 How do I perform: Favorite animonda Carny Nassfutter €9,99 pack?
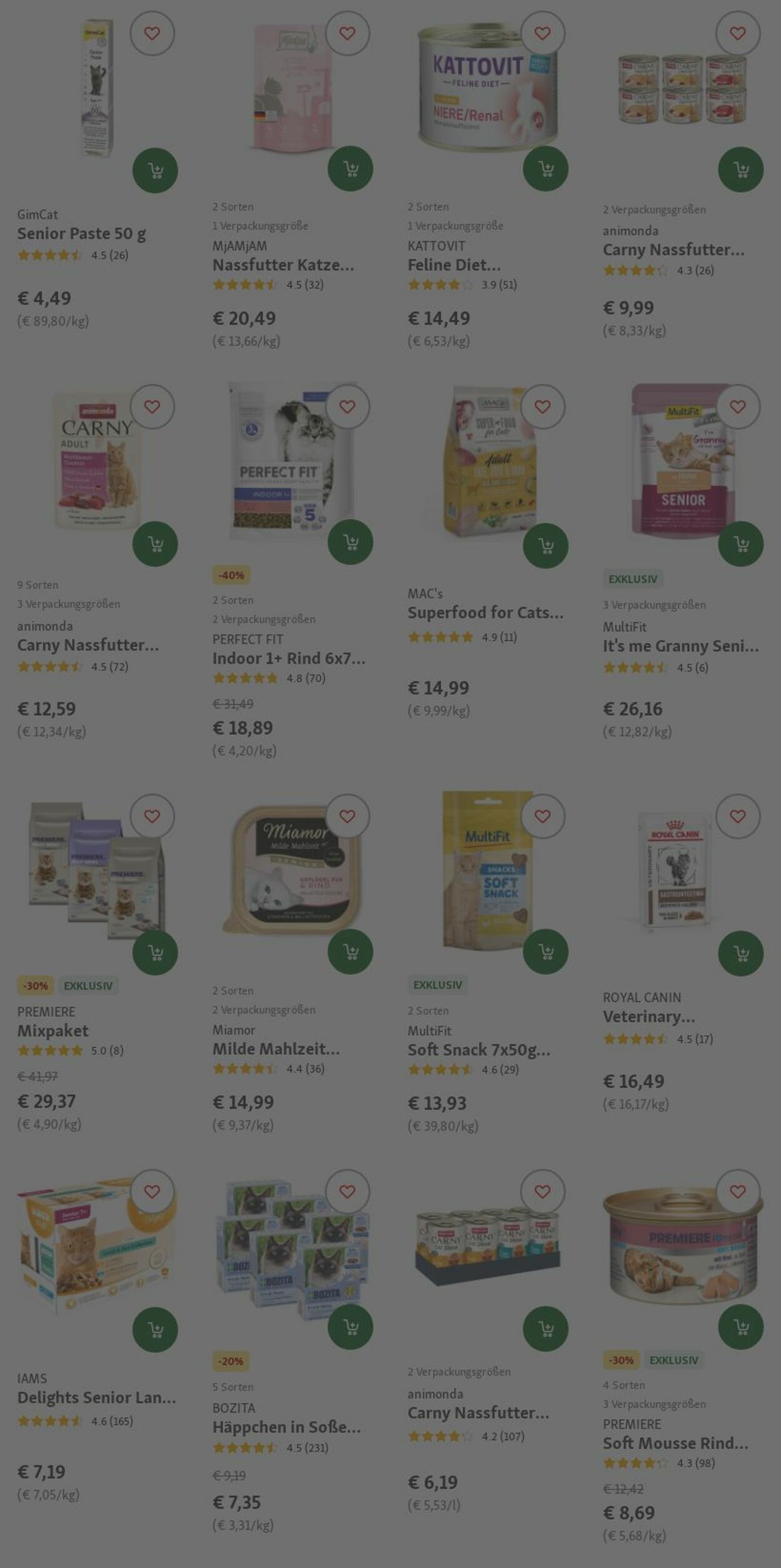click(x=738, y=34)
